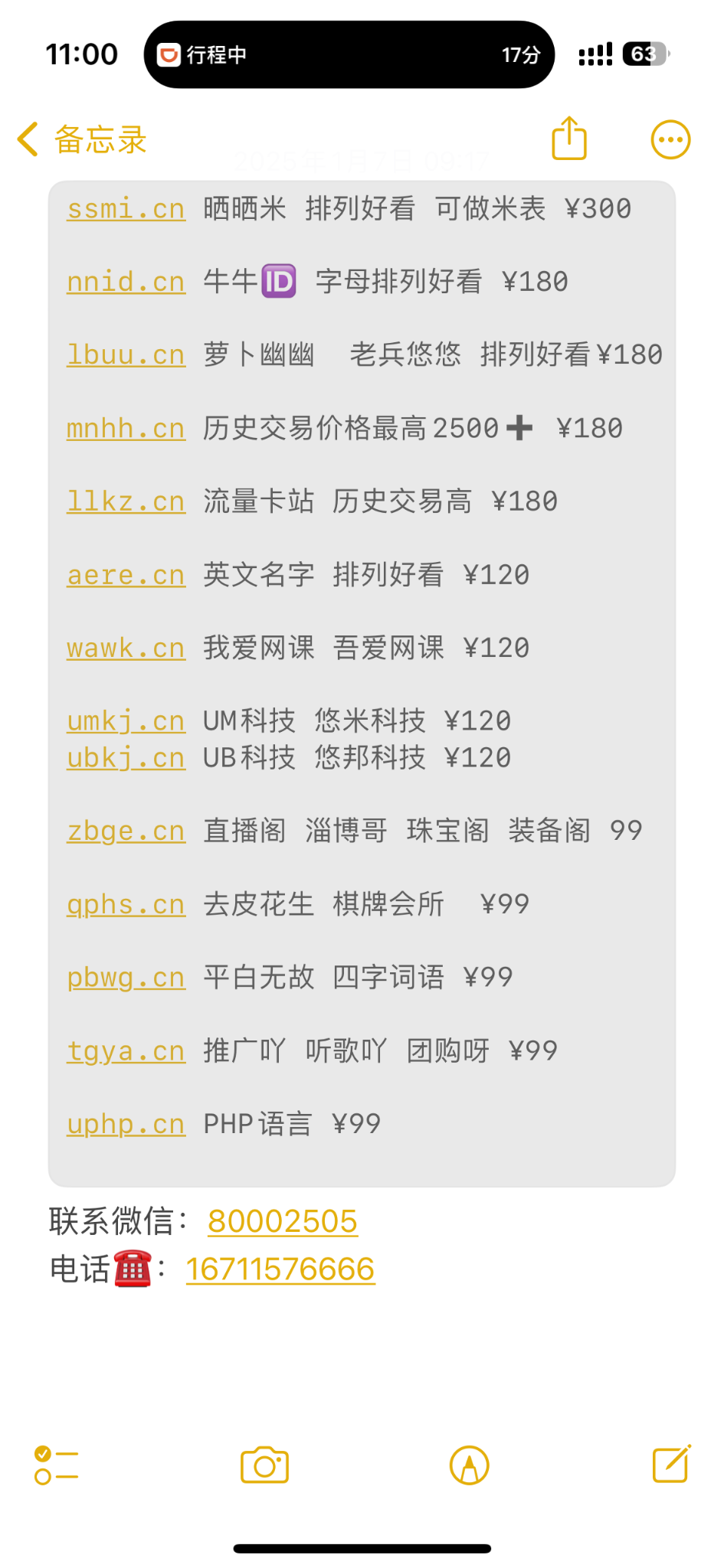Share this note
This screenshot has width=724, height=1568.
569,139
